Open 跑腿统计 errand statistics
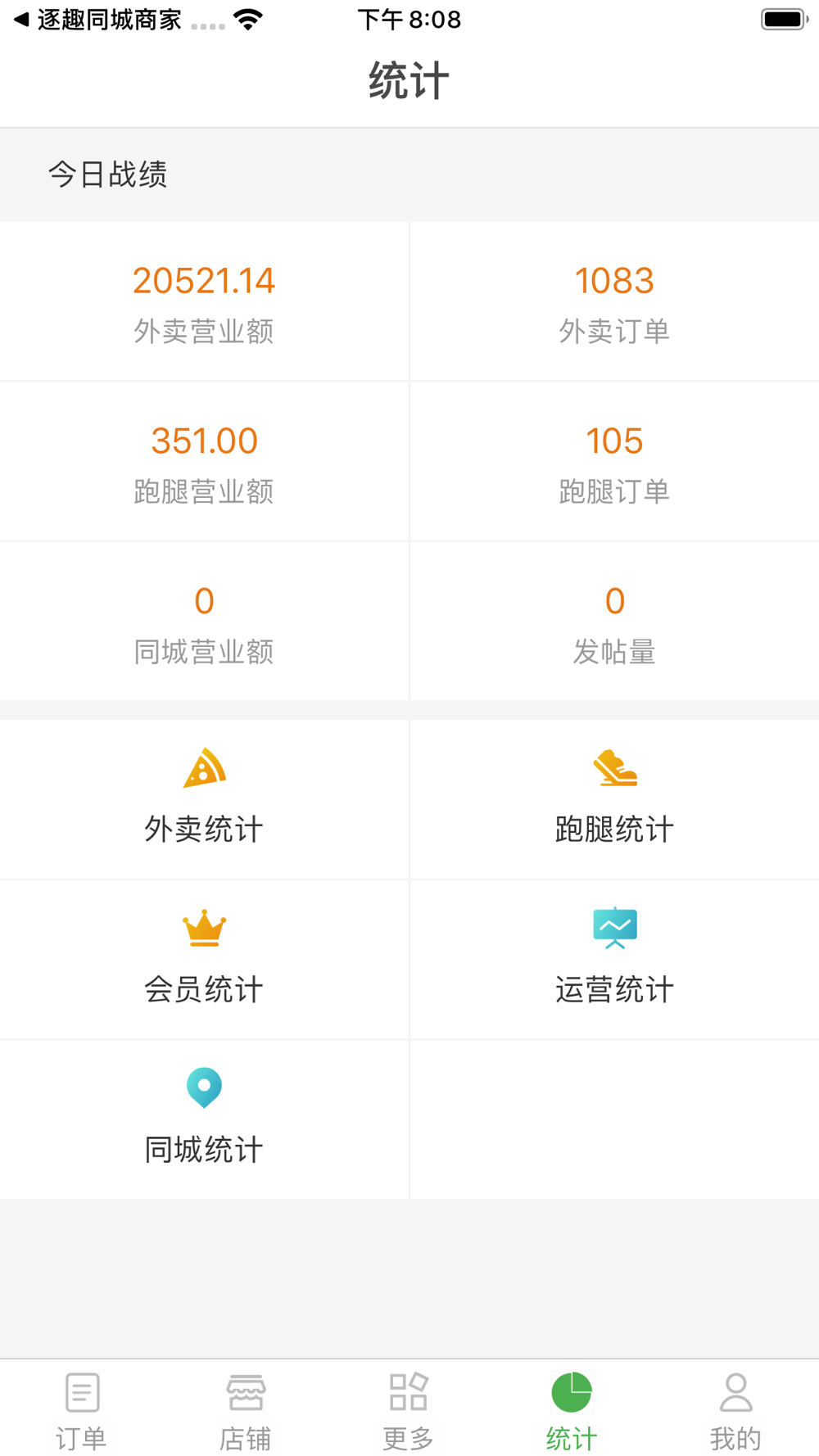Screen dimensions: 819x1456 614,798
